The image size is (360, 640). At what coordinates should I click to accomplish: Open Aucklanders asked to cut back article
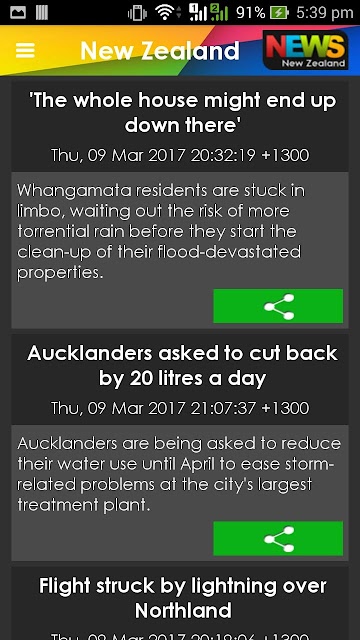click(182, 366)
